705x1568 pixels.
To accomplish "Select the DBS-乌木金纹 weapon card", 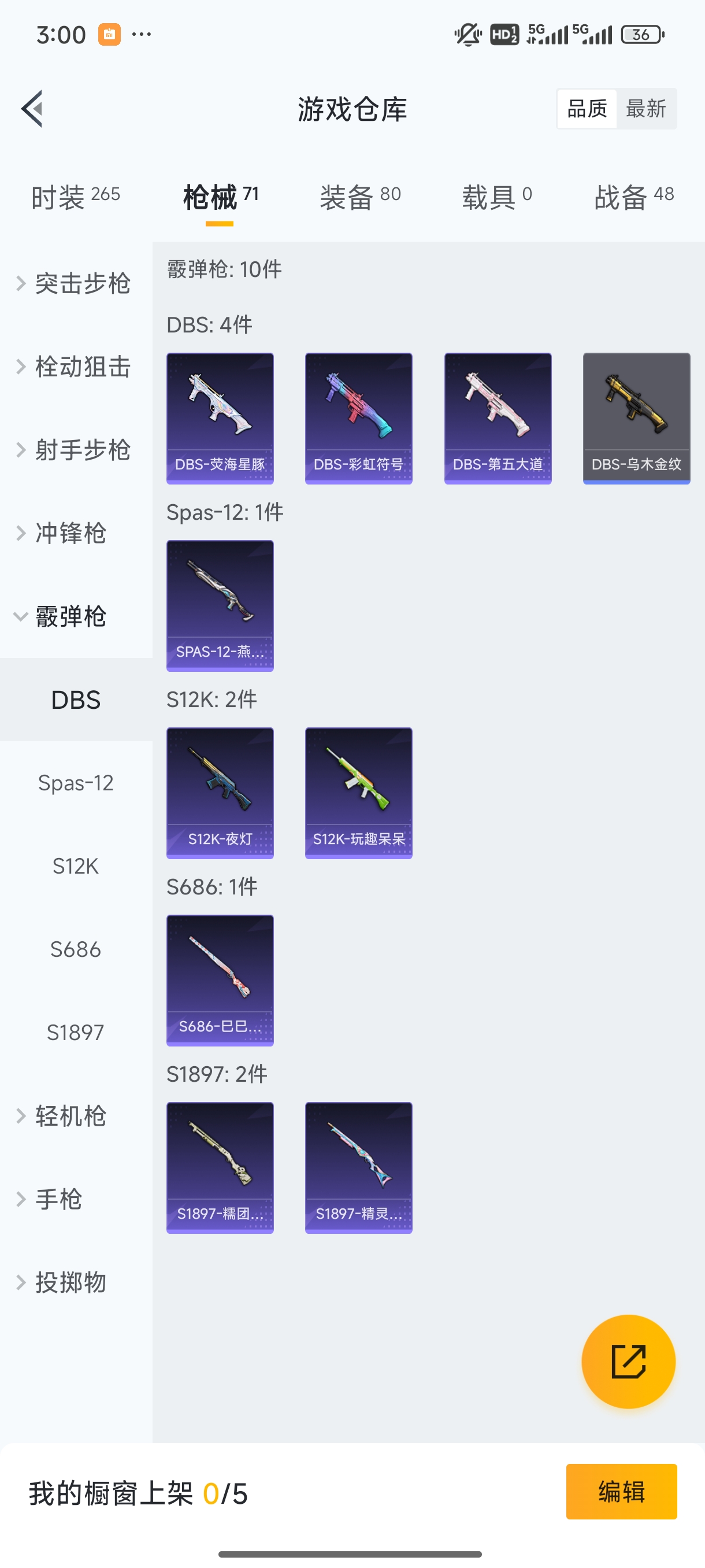I will pyautogui.click(x=636, y=417).
